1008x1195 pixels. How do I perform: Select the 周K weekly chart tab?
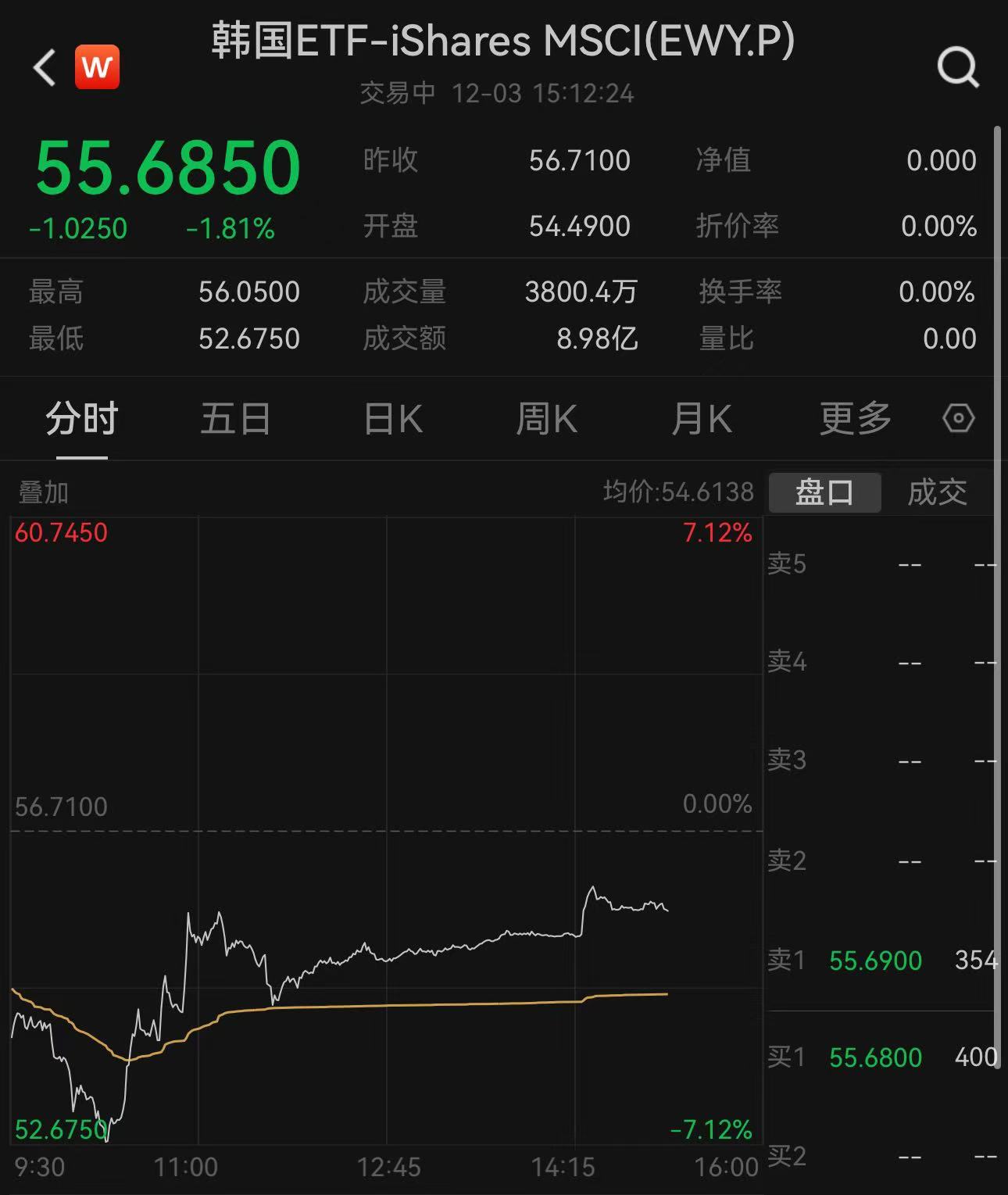[546, 419]
